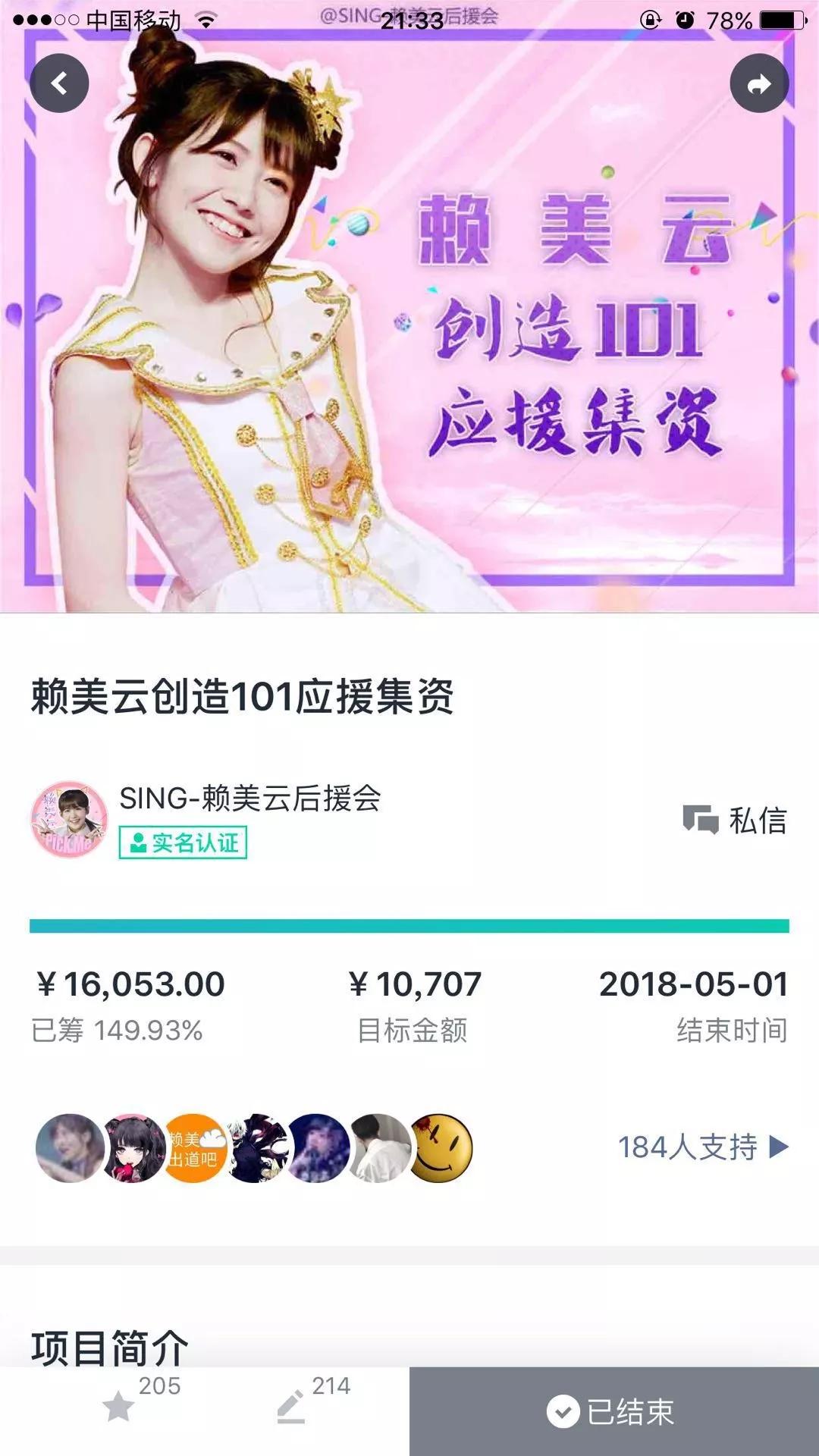Favorite the project with the star icon
The width and height of the screenshot is (819, 1456).
coord(119,1407)
